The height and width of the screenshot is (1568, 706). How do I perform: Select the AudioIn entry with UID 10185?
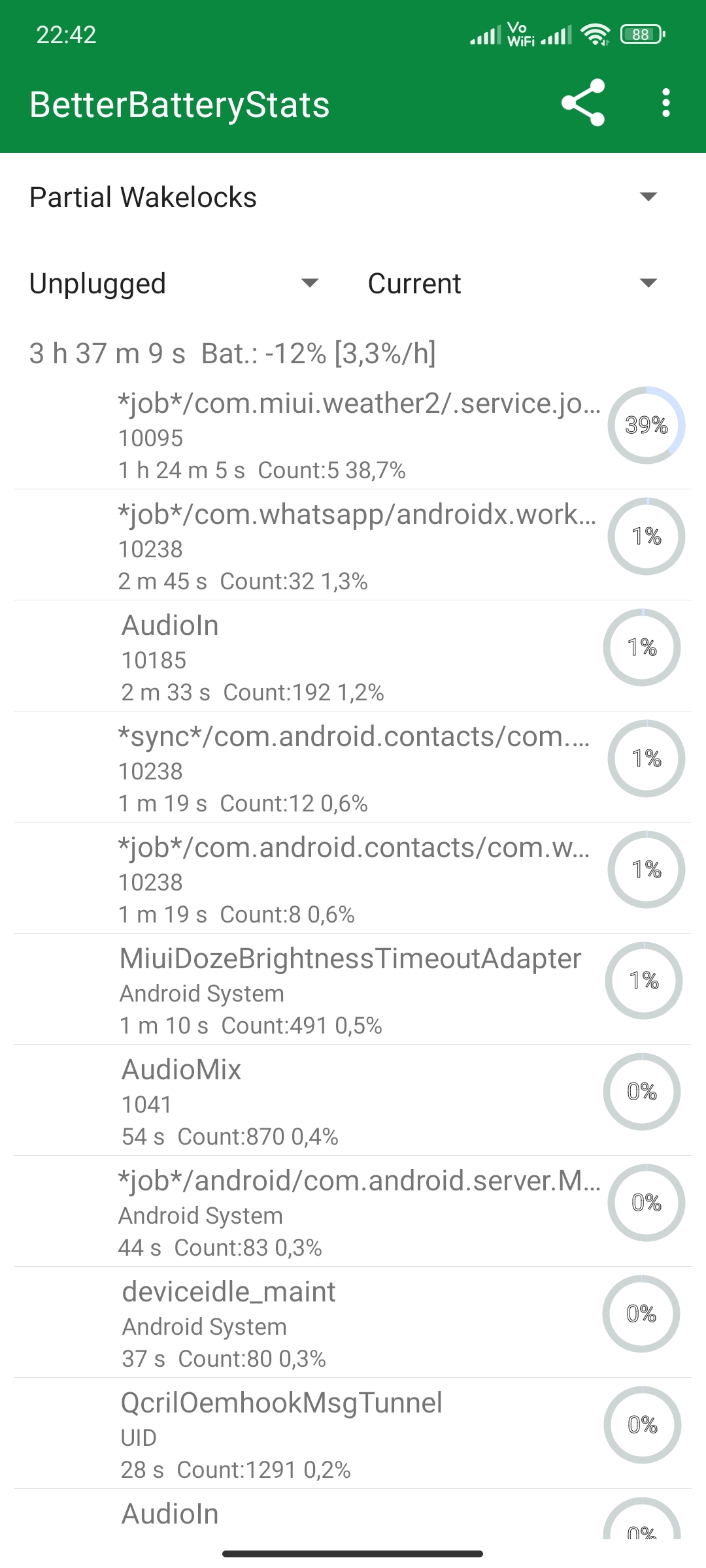click(x=353, y=656)
